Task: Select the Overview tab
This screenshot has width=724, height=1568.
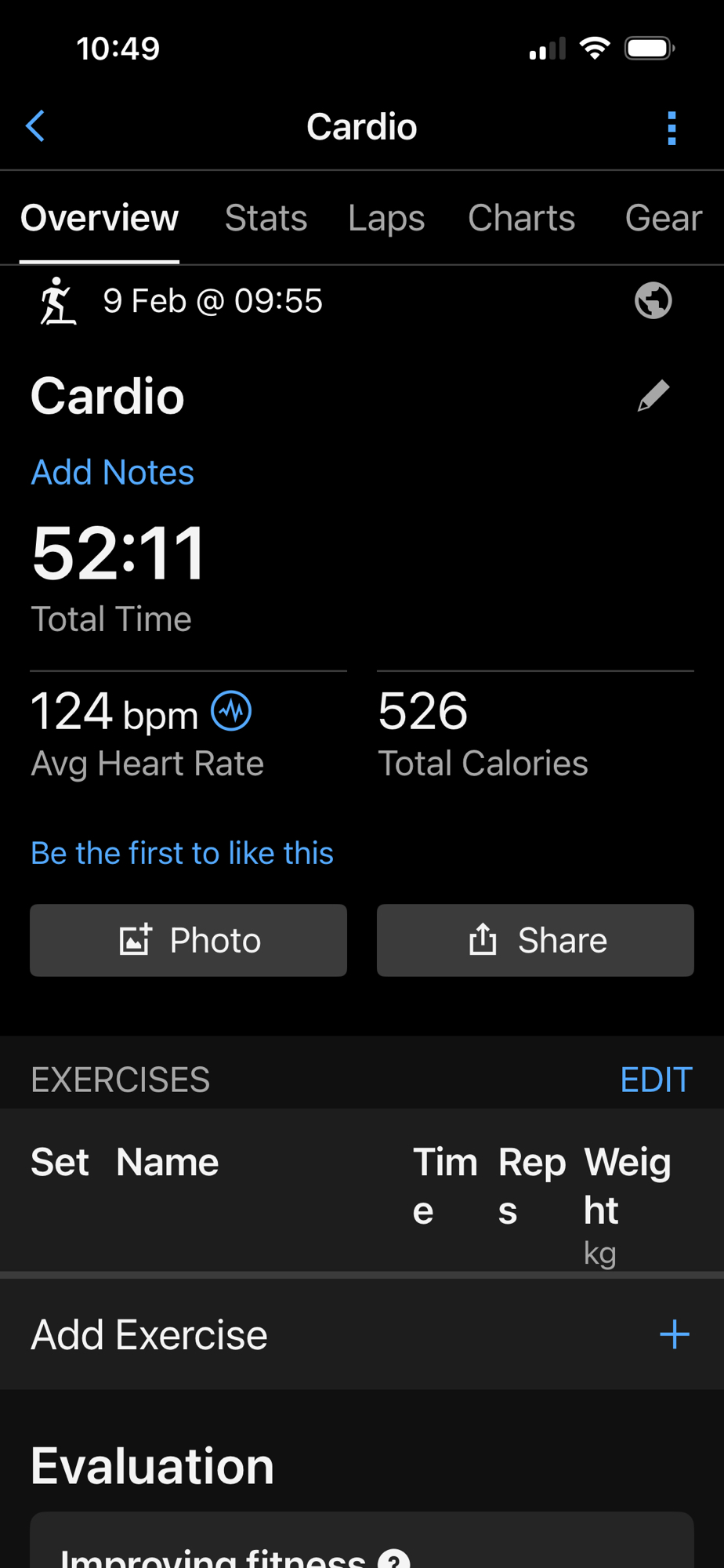Action: tap(100, 218)
